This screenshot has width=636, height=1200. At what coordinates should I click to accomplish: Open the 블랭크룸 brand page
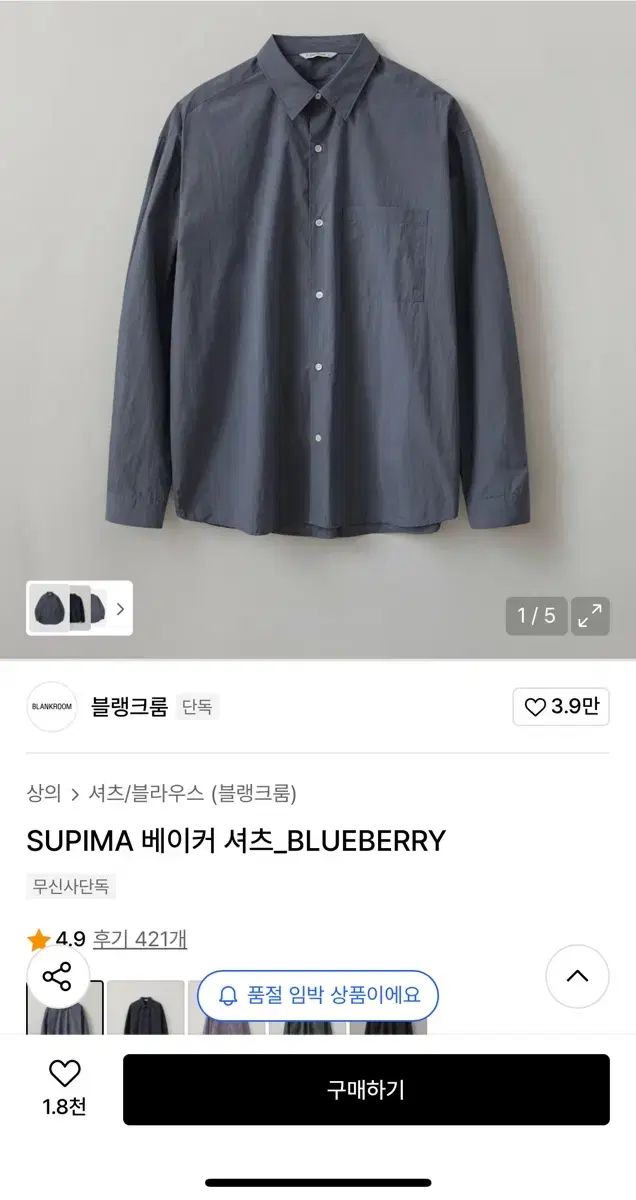point(129,707)
